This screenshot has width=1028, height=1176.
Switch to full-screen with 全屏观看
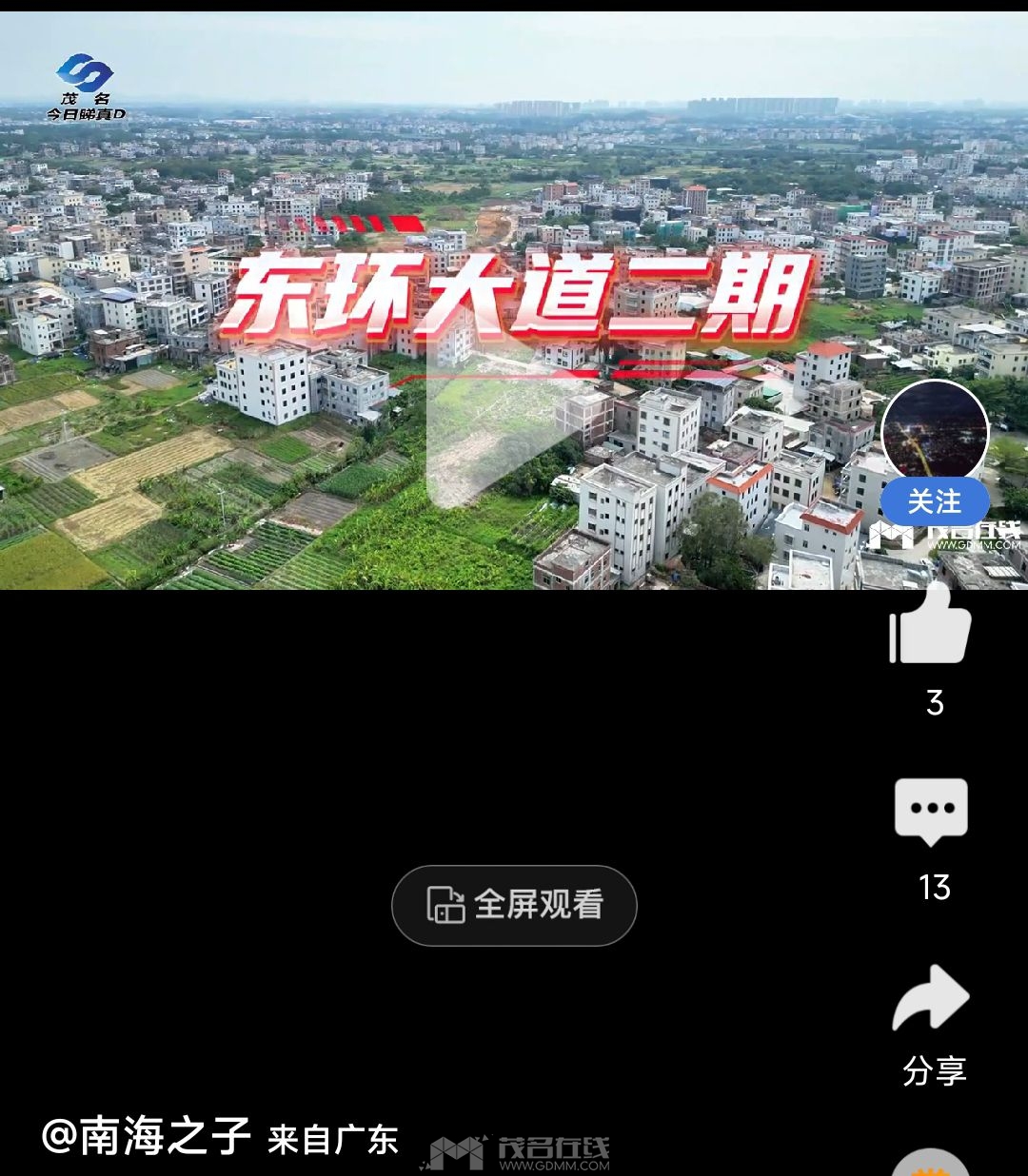[514, 905]
